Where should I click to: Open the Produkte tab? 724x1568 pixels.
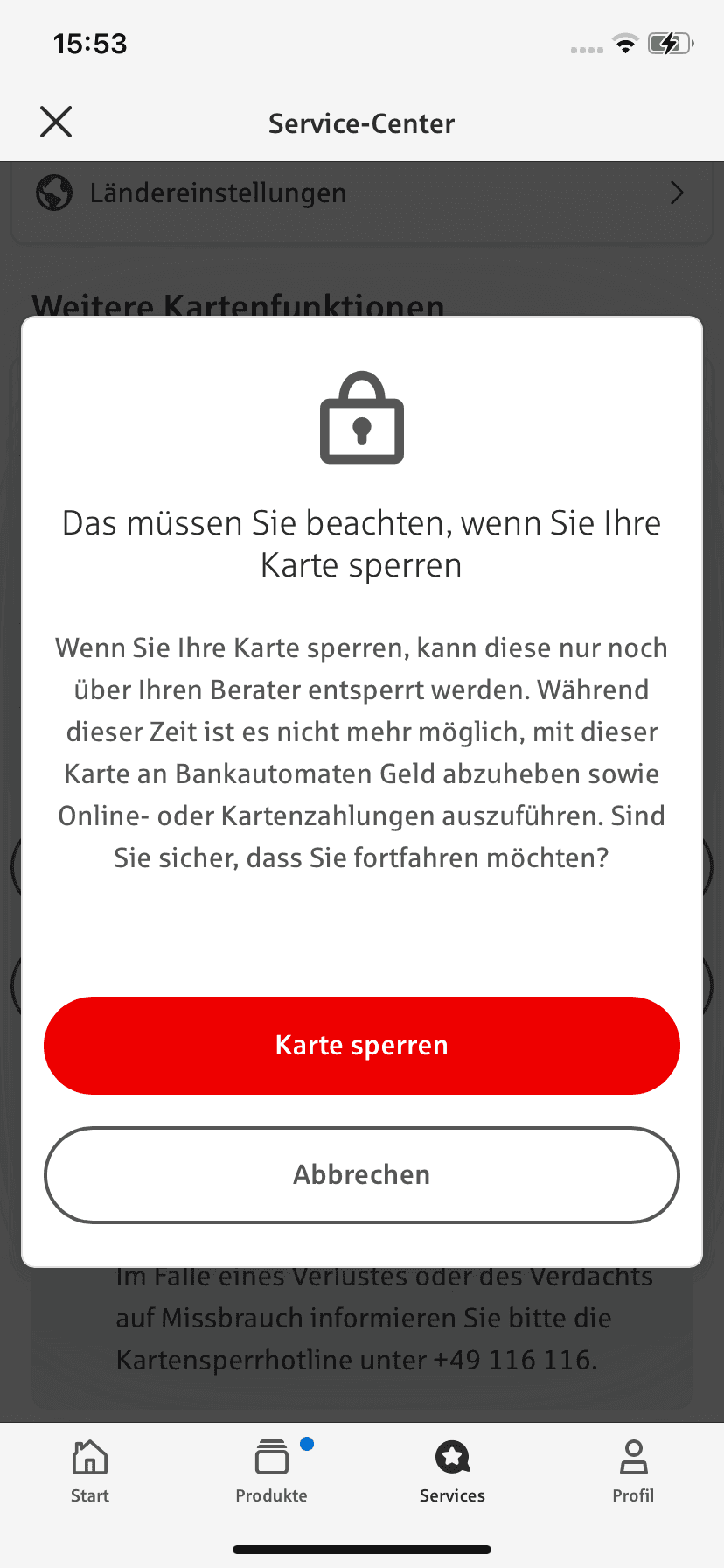(x=272, y=1472)
